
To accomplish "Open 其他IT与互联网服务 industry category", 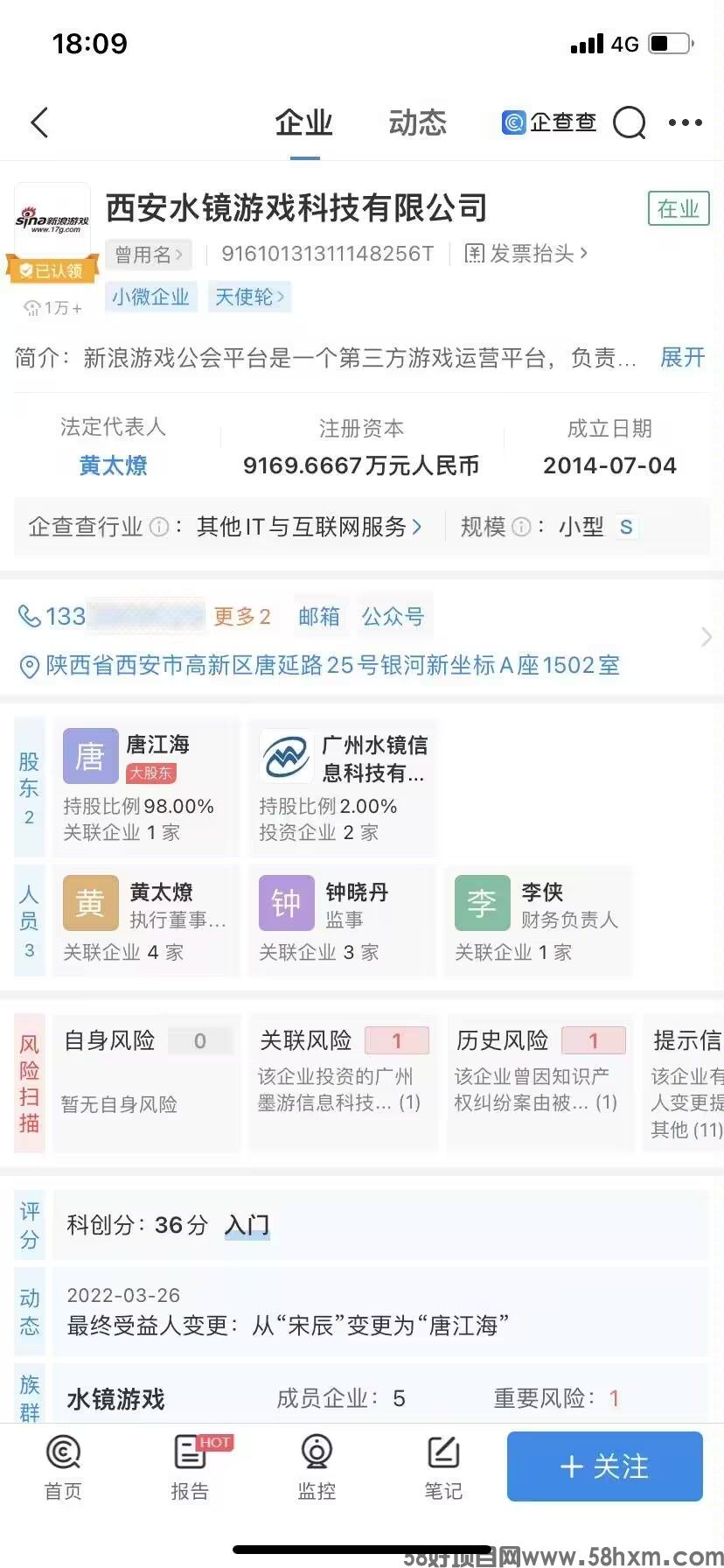I will (x=308, y=527).
